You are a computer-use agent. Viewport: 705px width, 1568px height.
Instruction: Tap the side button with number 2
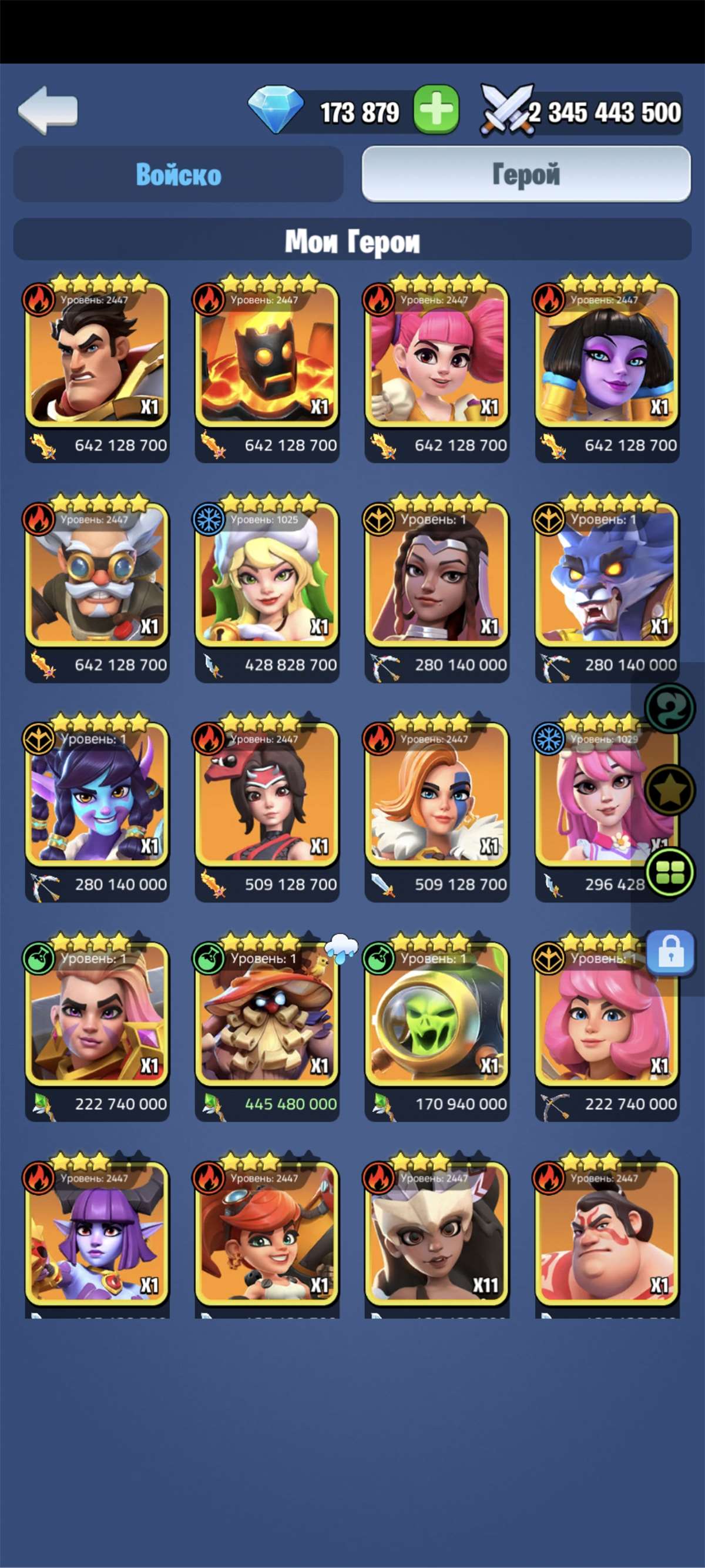[x=670, y=708]
